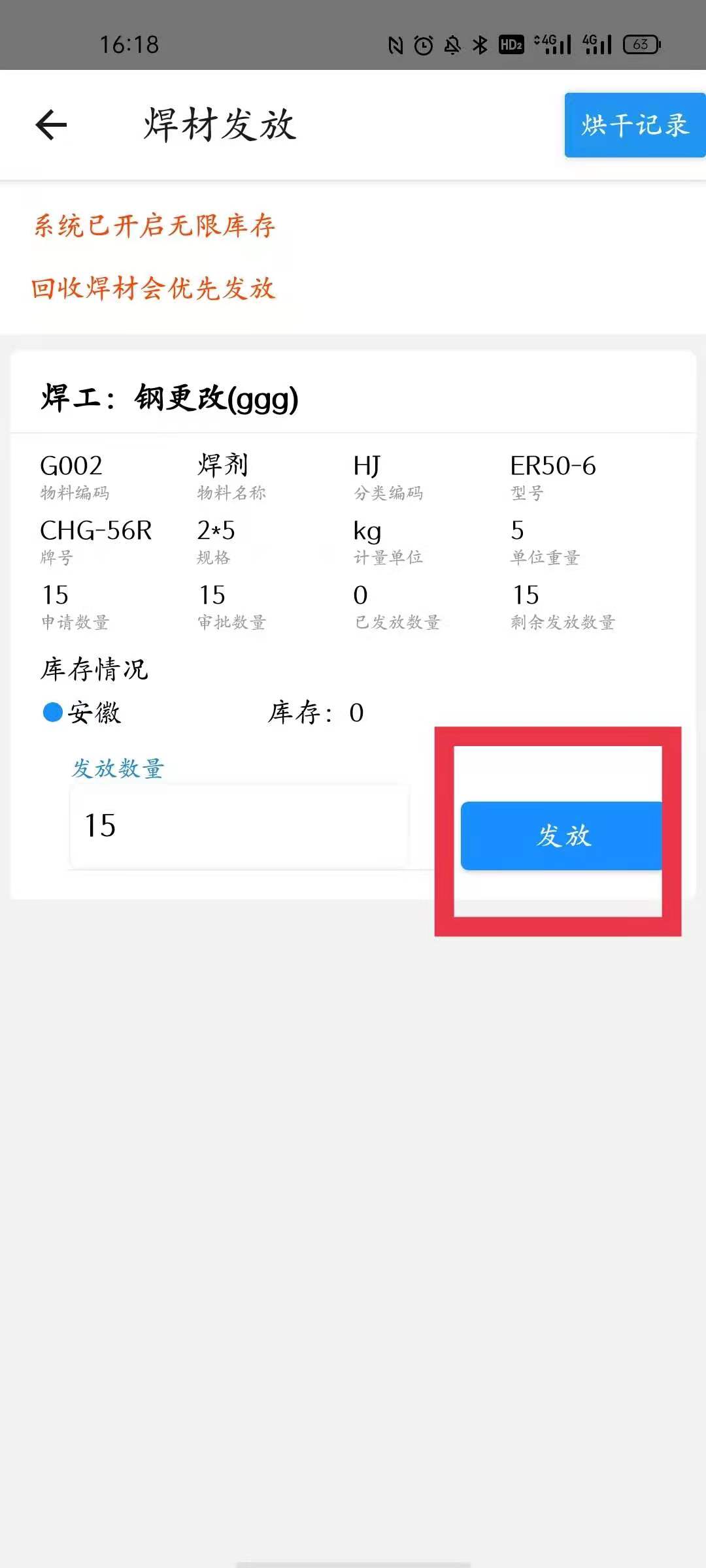706x1568 pixels.
Task: Tap the first 4G signal strength icon
Action: coord(552,44)
